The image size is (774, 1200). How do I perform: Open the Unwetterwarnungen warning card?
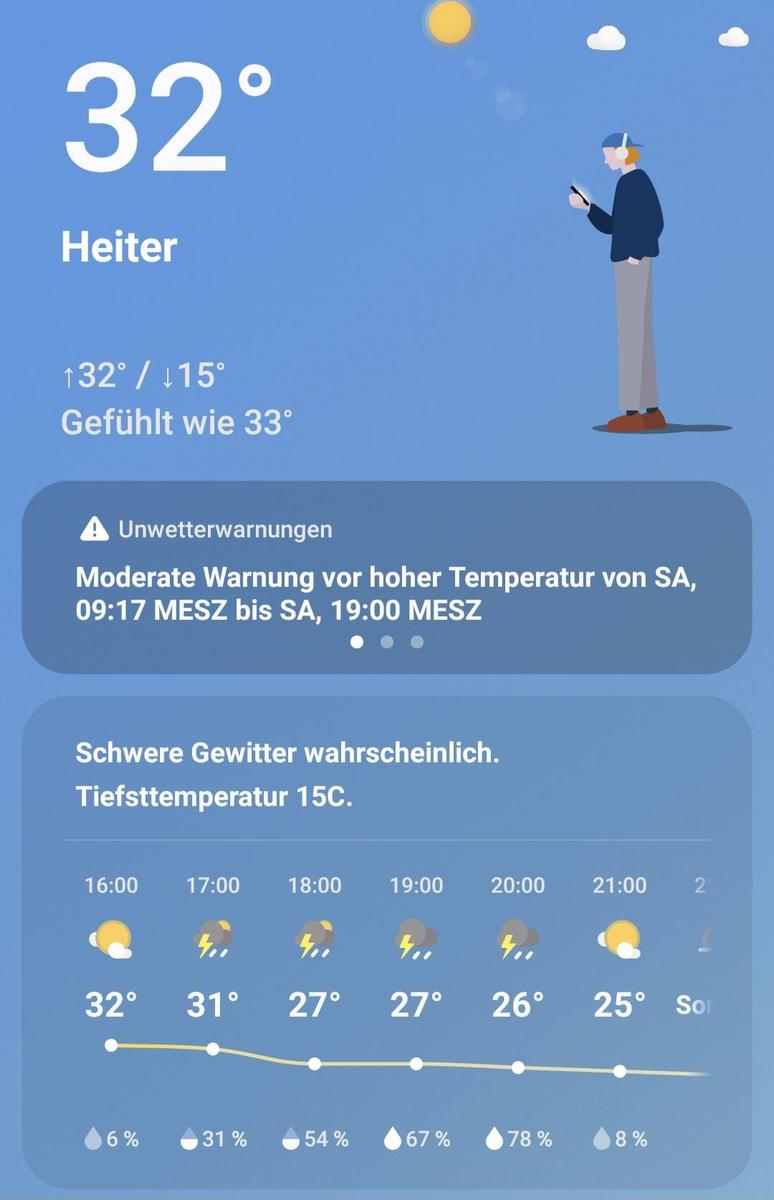pos(386,577)
